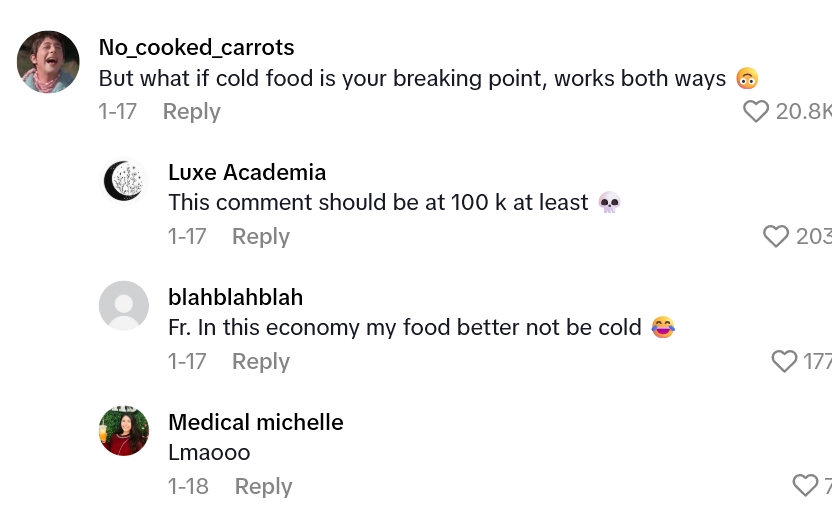
Task: Like Luxe Academia's comment
Action: click(776, 236)
